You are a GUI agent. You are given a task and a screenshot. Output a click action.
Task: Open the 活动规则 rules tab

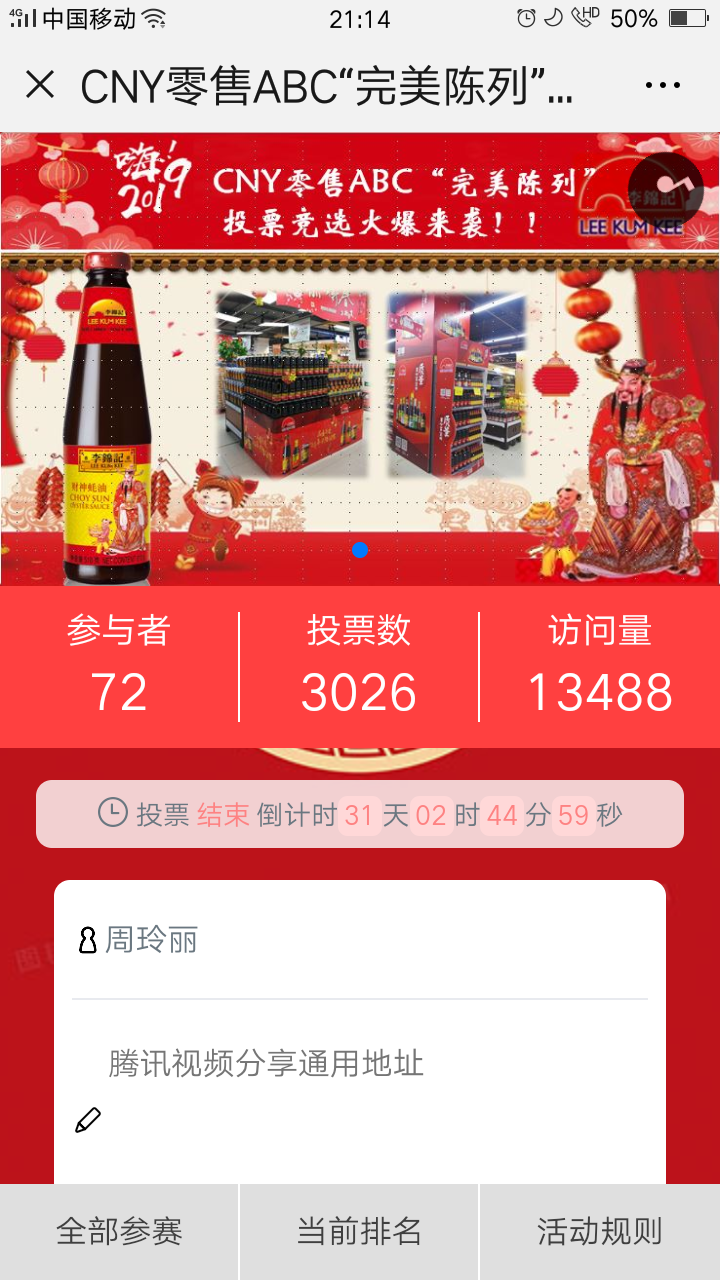(x=600, y=1232)
